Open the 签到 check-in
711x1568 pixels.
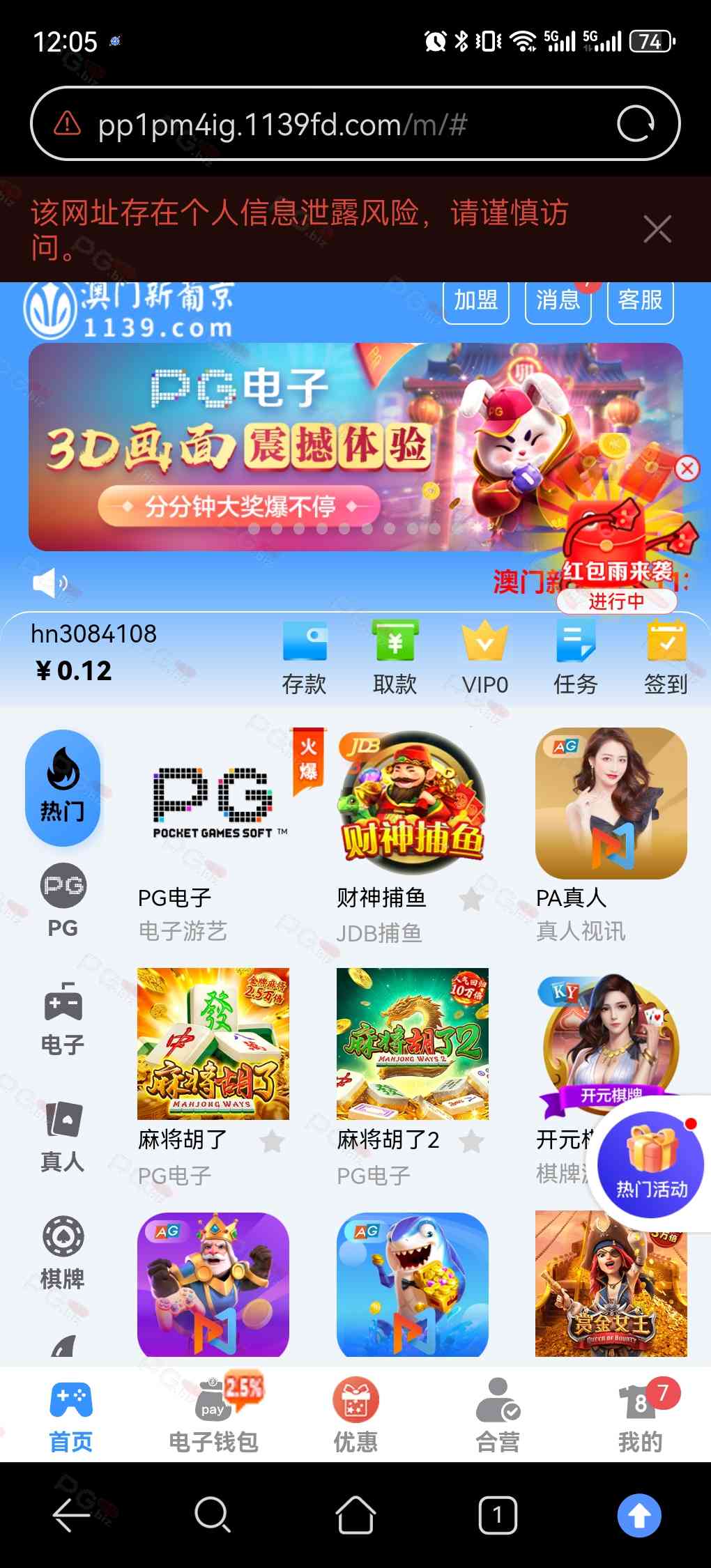666,658
